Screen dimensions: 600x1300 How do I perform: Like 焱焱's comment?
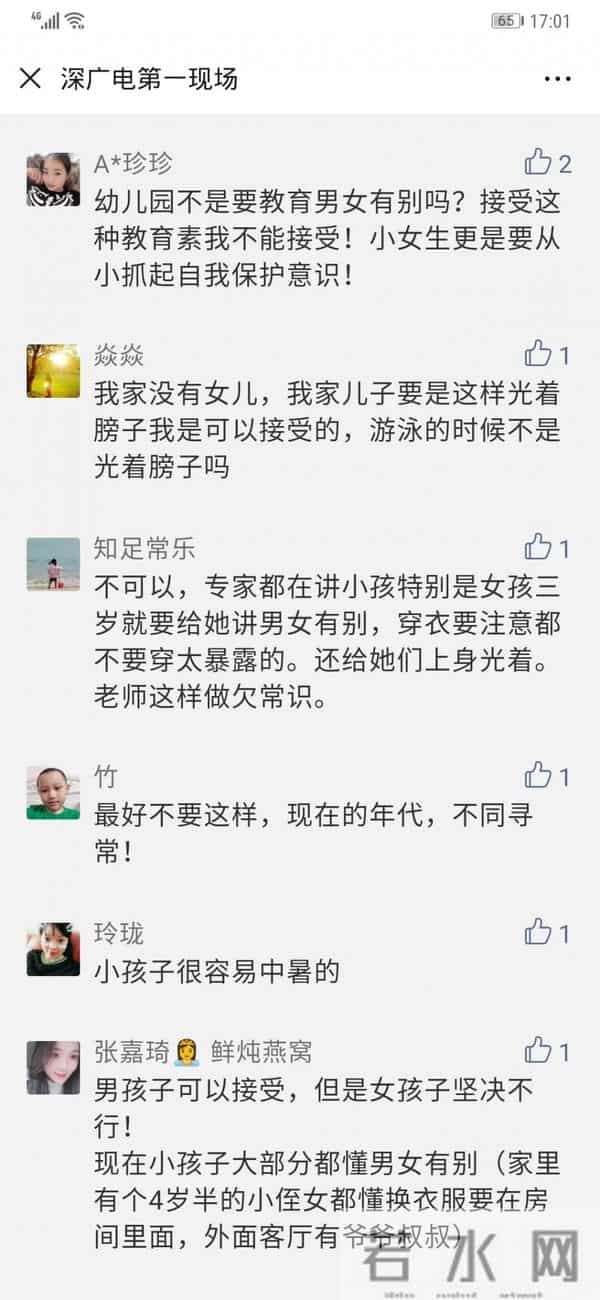pos(539,353)
